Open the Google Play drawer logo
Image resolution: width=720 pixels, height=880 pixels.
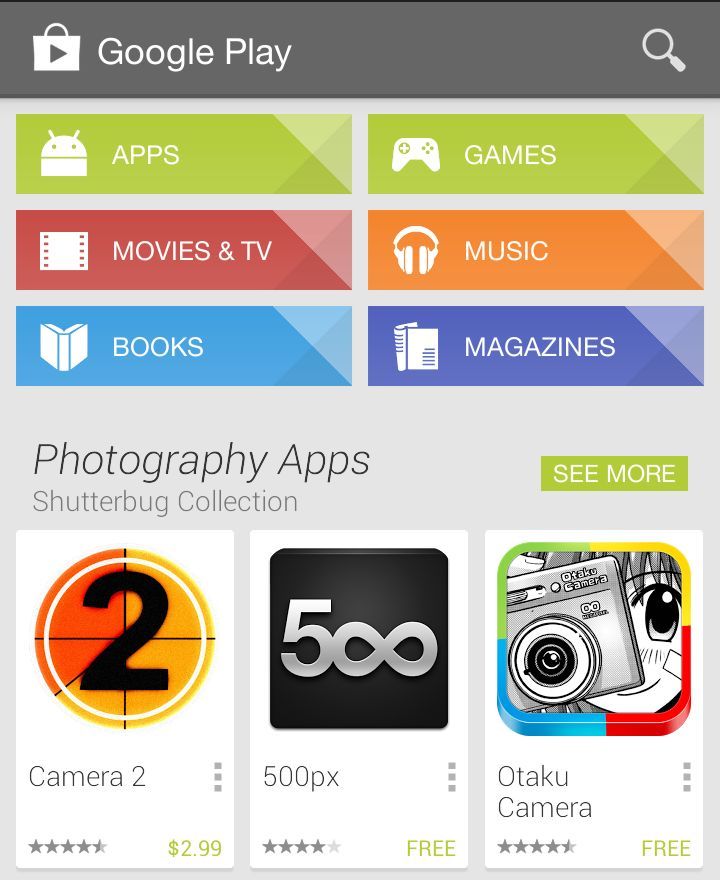[x=56, y=49]
